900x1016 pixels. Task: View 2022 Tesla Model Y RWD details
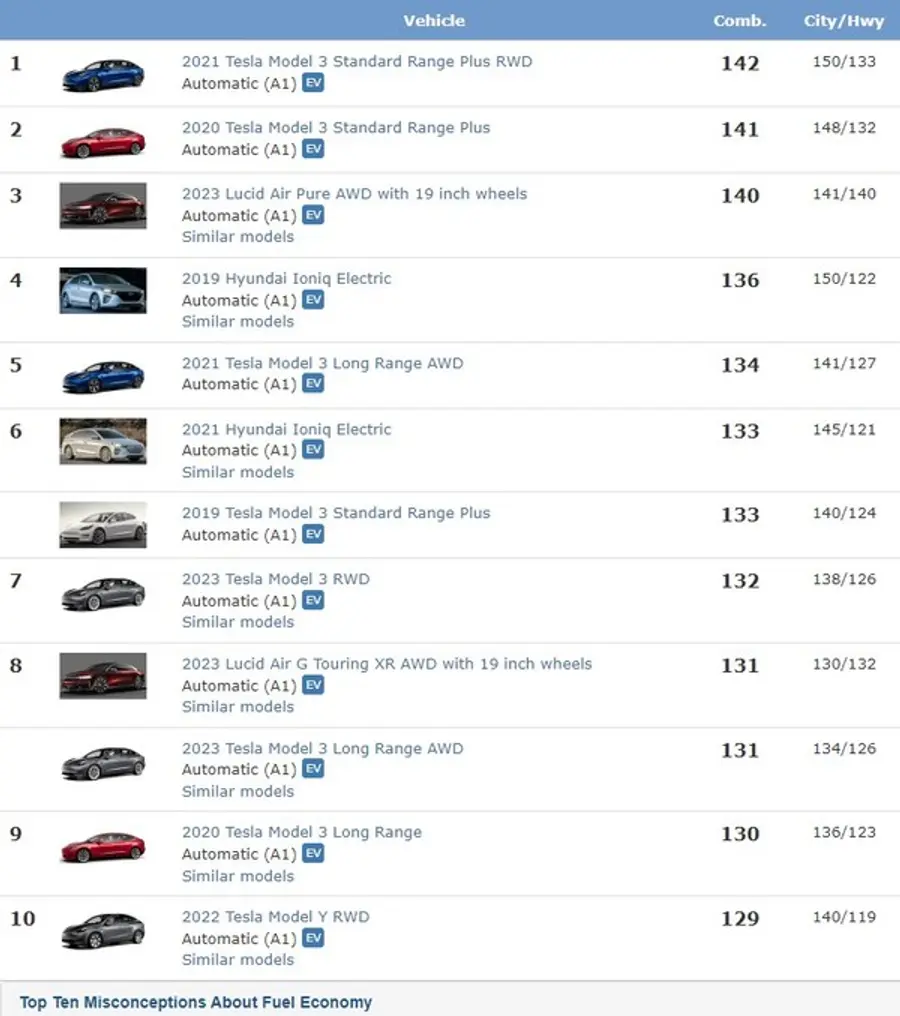(275, 917)
